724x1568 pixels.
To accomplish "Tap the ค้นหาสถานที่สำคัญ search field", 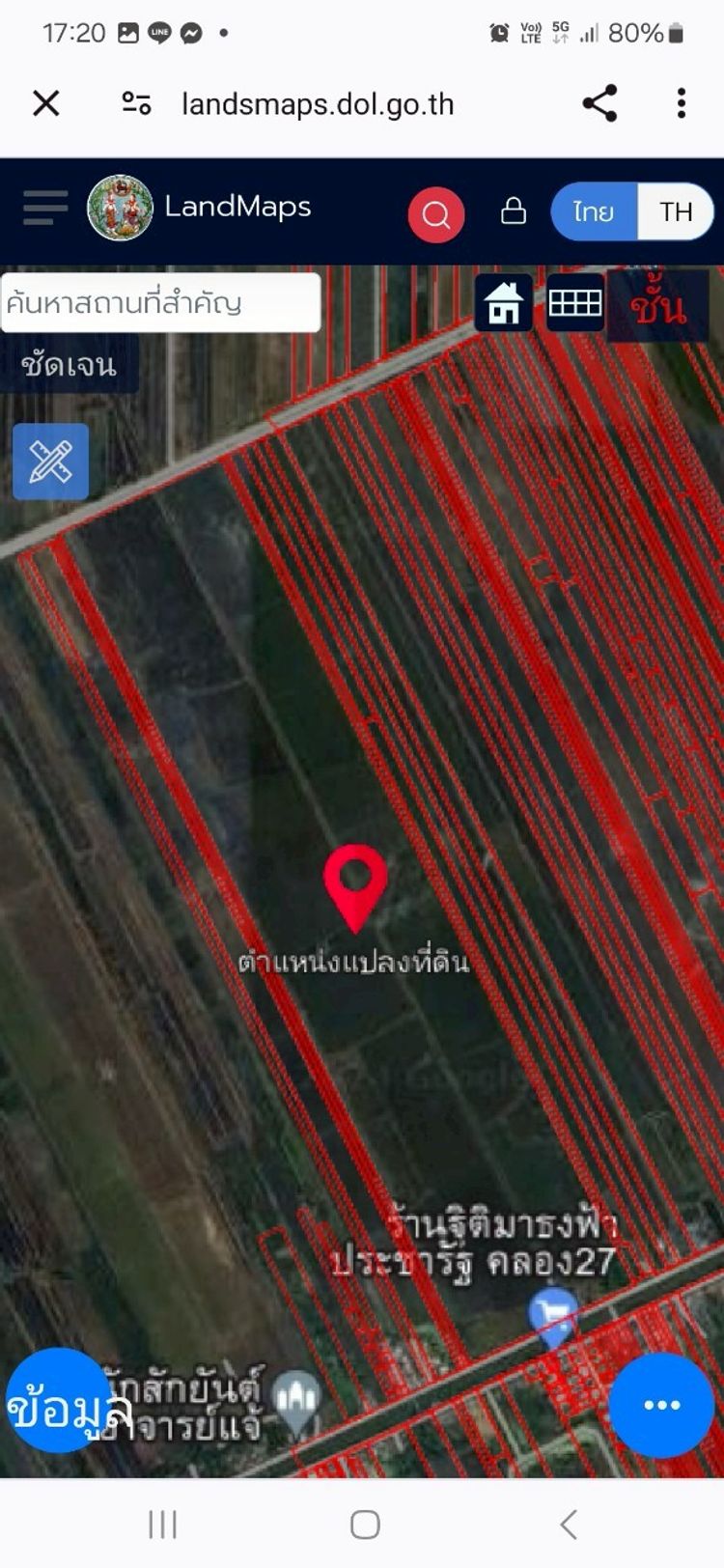I will pos(160,303).
